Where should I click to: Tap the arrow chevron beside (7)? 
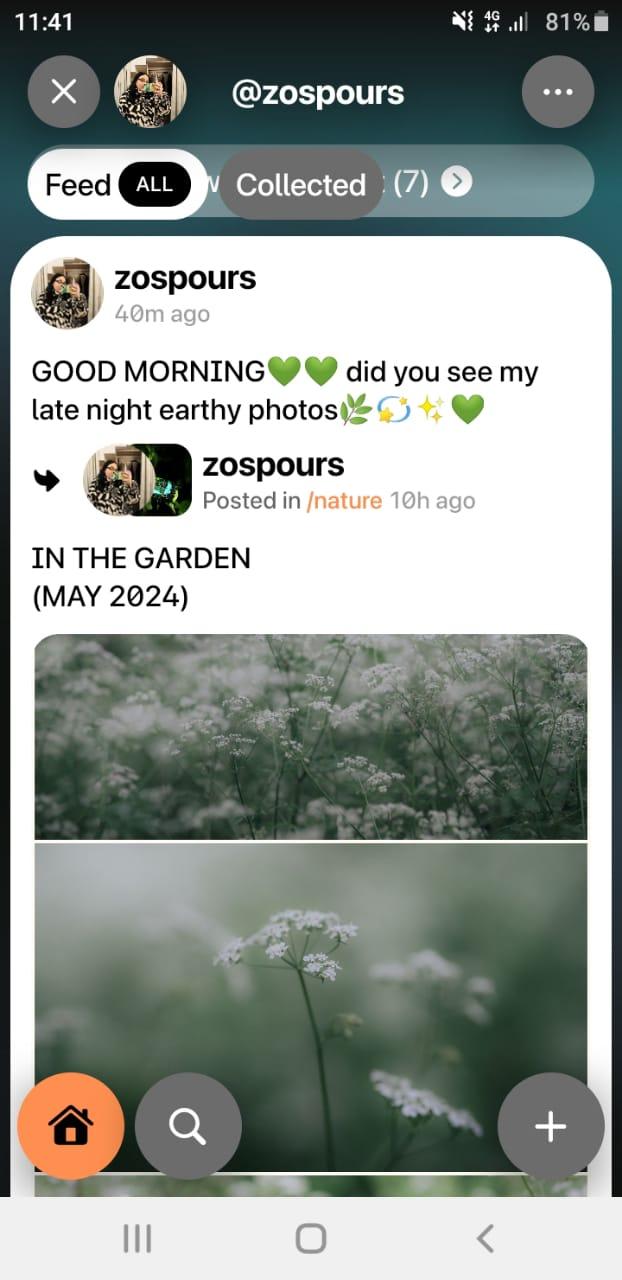[x=457, y=183]
